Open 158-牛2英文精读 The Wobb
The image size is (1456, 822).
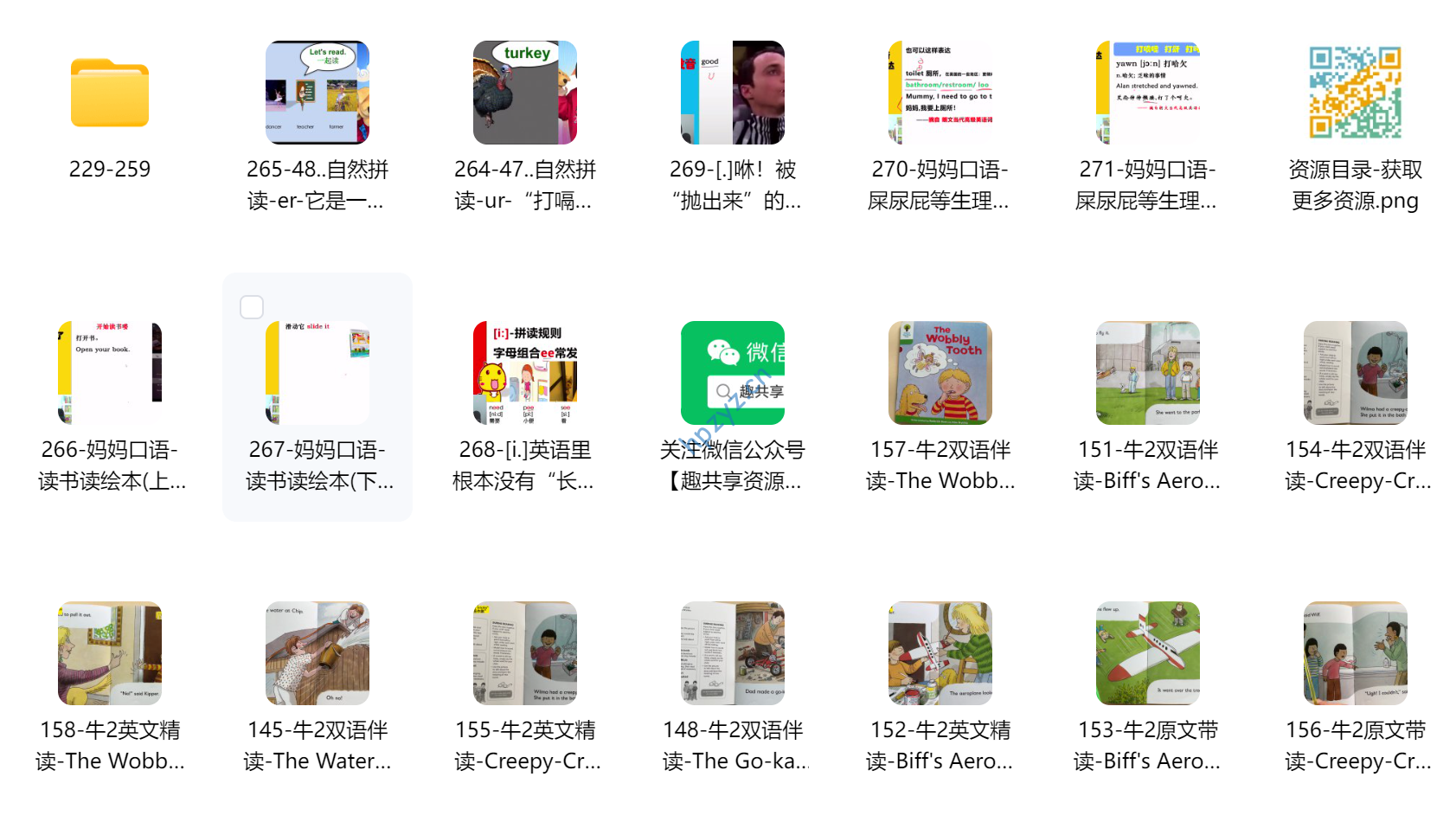click(x=110, y=653)
